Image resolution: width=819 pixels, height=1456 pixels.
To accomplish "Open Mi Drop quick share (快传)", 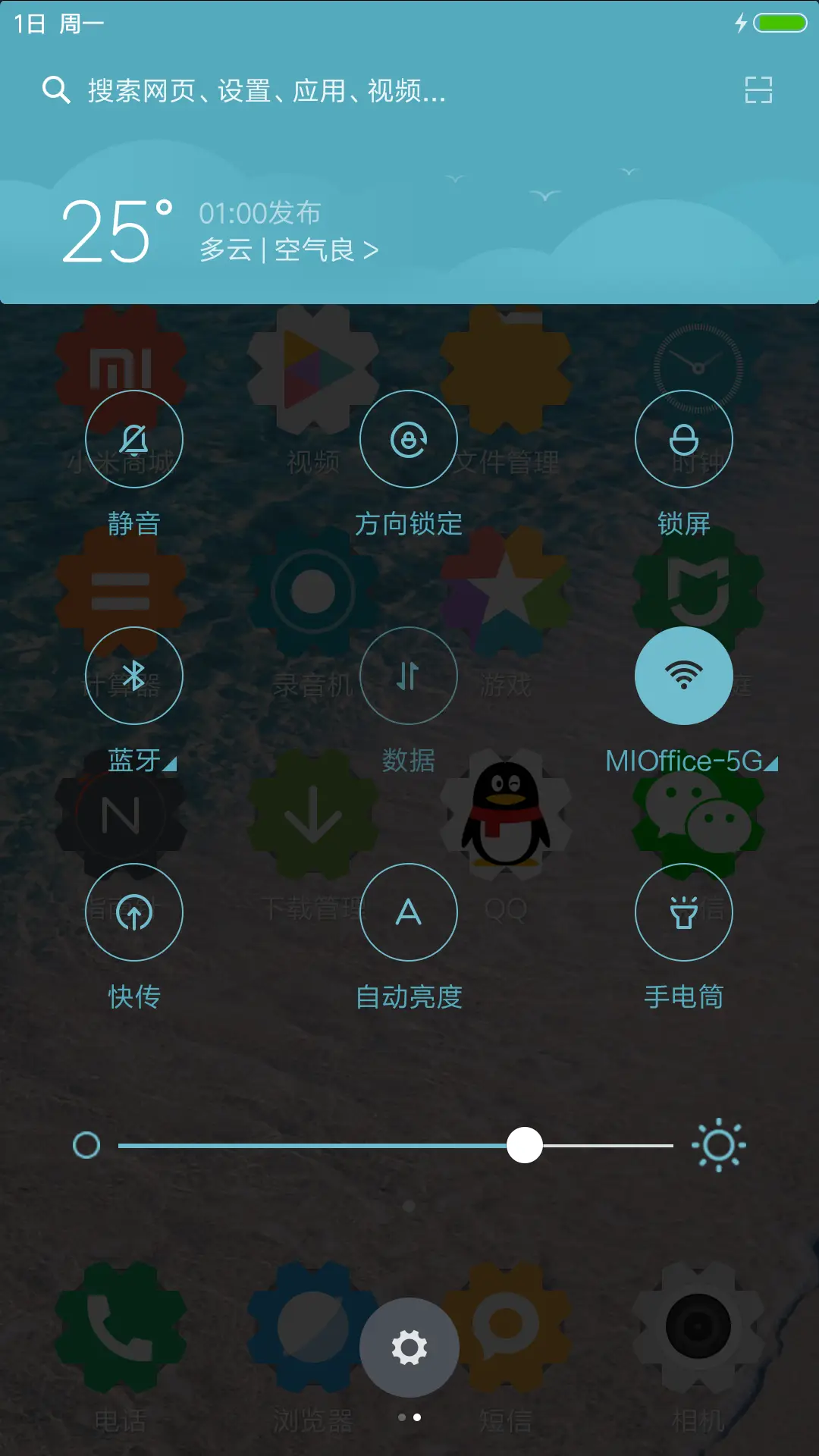I will (x=134, y=913).
